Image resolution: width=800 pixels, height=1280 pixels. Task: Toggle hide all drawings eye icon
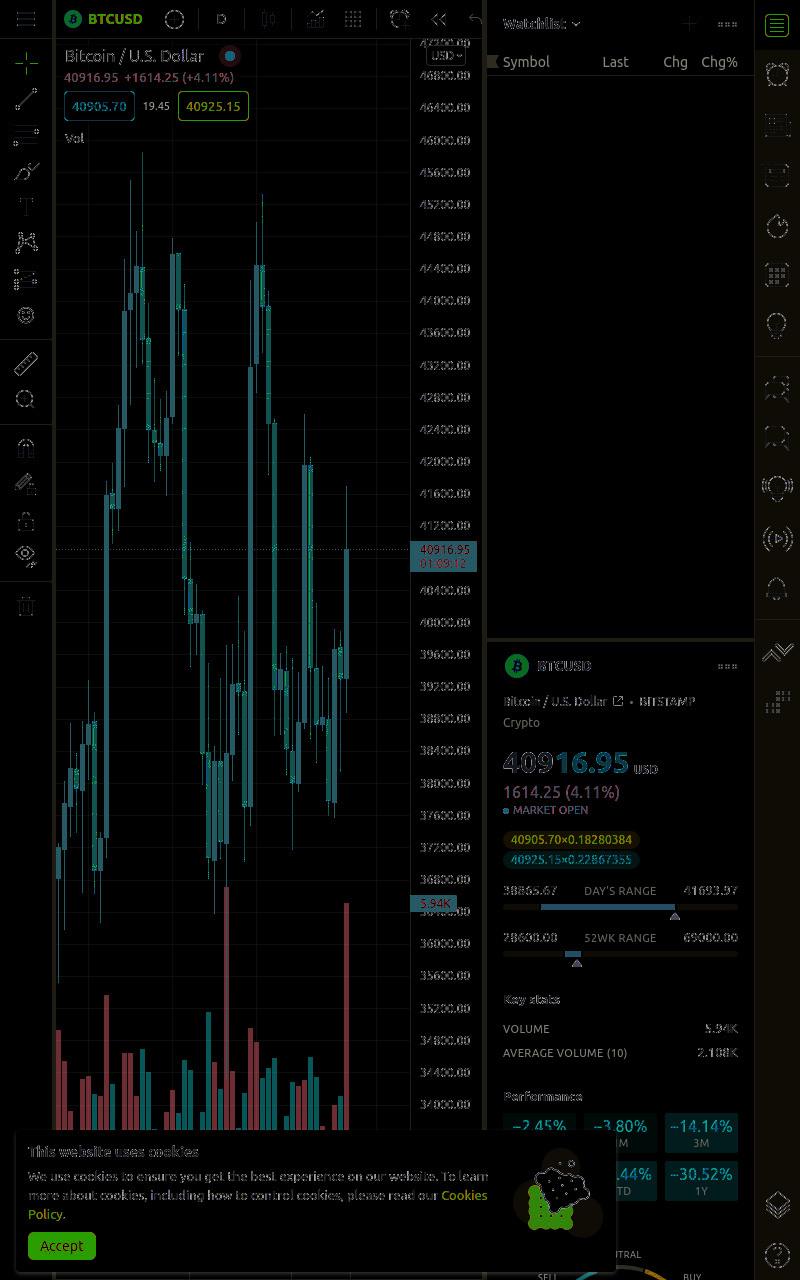click(x=26, y=554)
